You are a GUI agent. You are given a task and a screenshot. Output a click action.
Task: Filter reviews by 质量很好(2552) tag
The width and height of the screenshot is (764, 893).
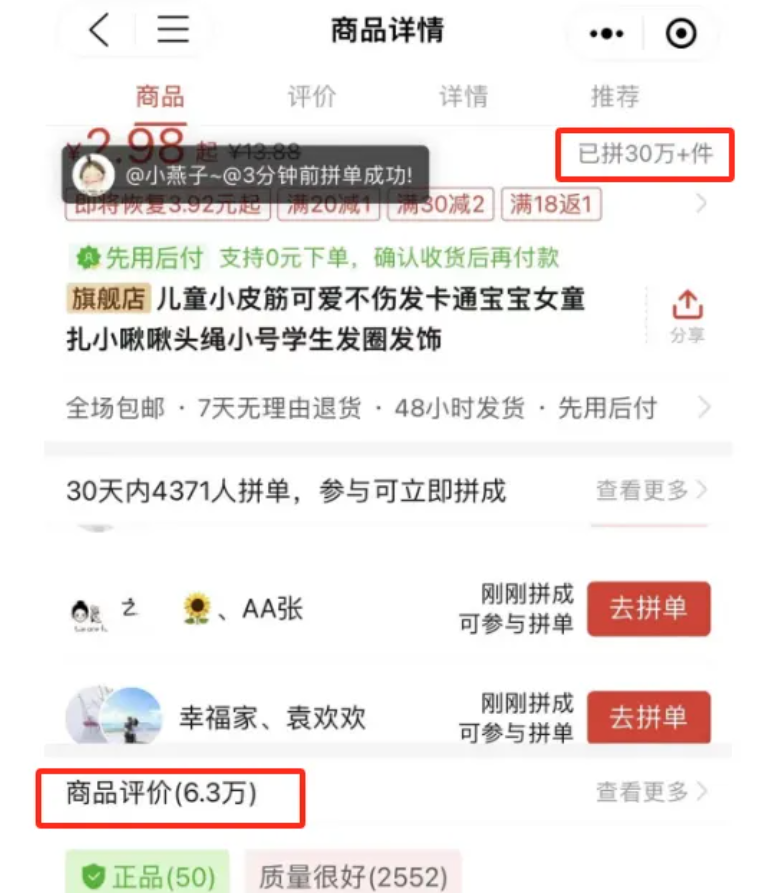click(x=352, y=877)
